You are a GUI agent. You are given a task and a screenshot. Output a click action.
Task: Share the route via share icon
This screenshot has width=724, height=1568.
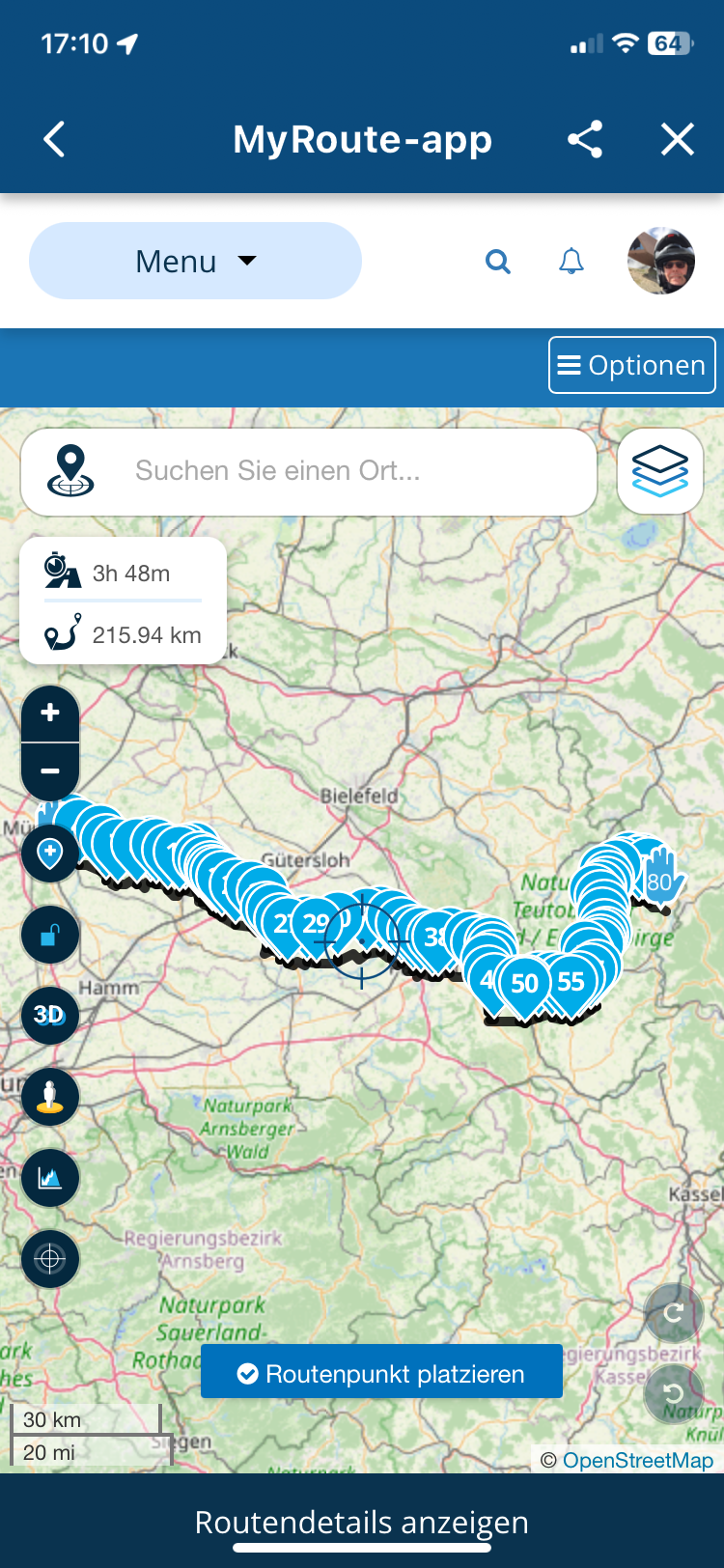tap(585, 139)
